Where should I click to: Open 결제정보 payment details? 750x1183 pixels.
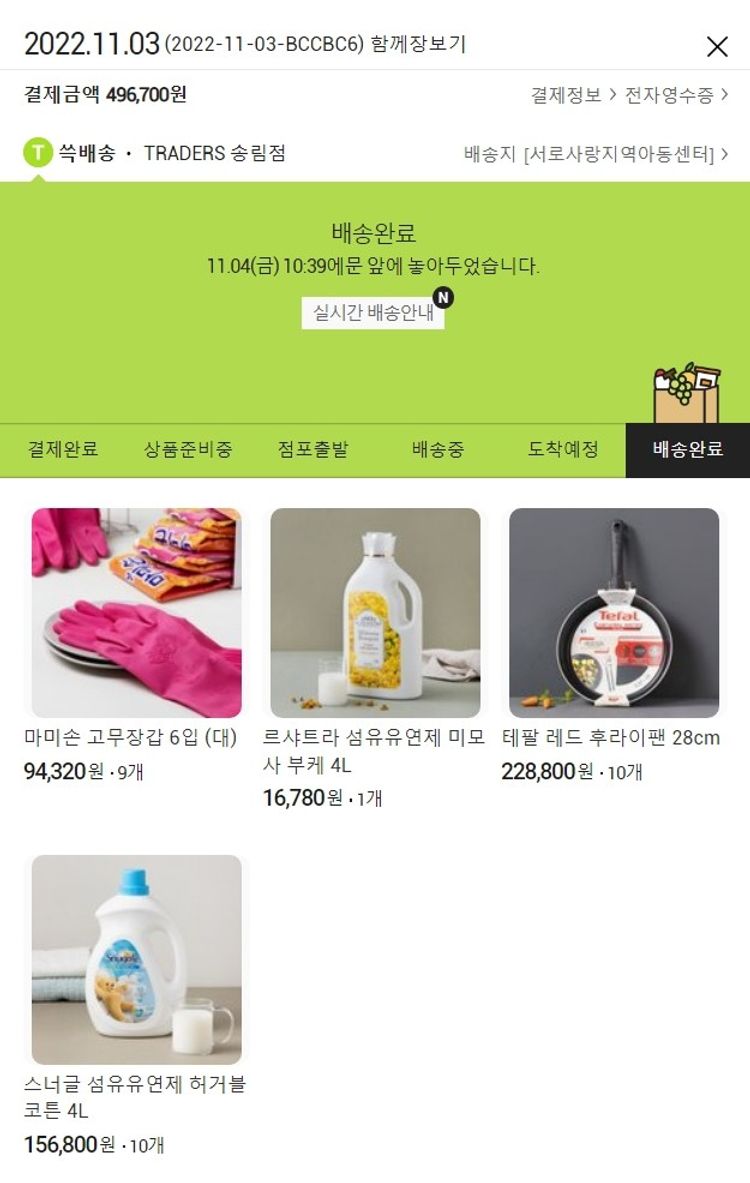point(573,96)
